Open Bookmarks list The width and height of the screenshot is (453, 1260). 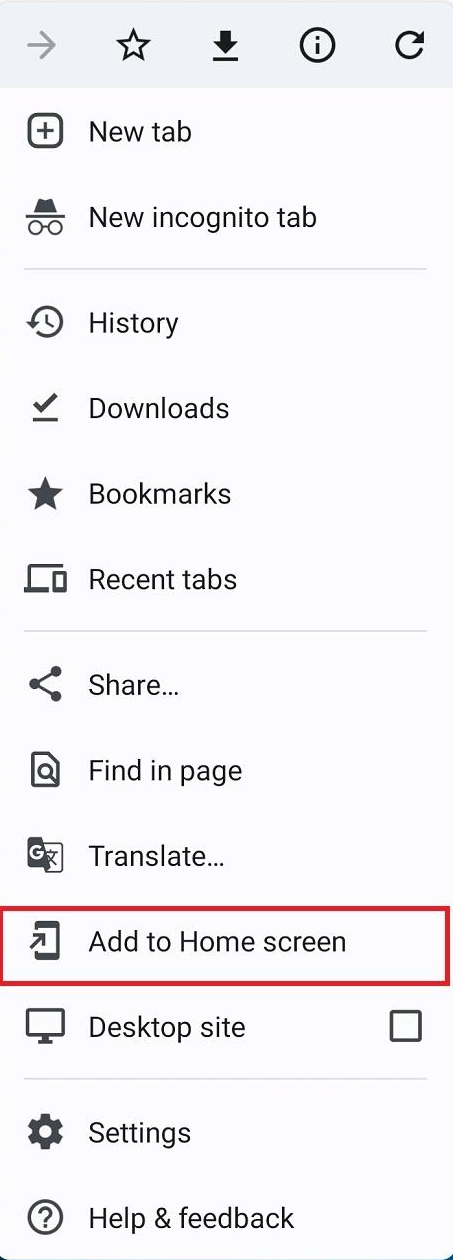click(x=226, y=494)
